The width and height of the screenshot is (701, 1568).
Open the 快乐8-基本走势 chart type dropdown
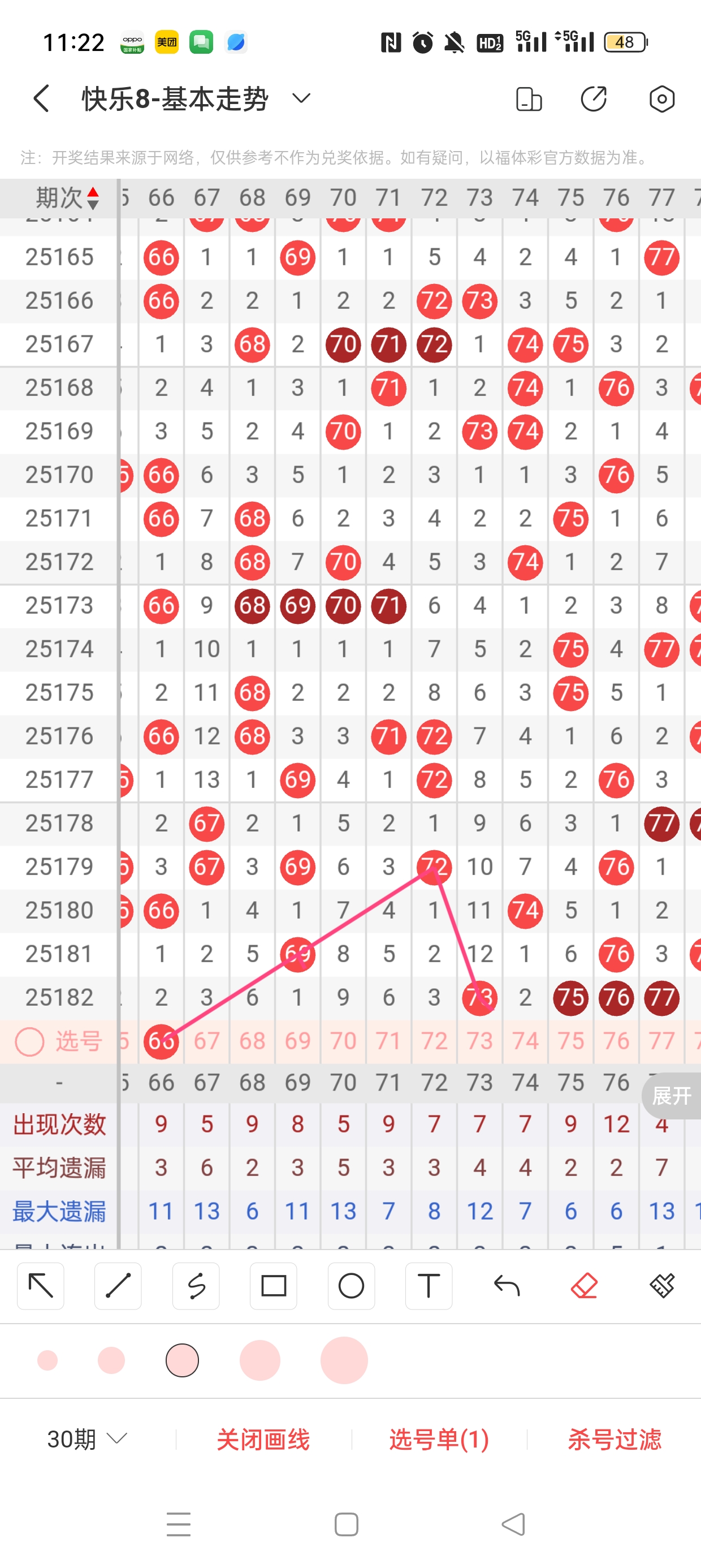pyautogui.click(x=301, y=98)
